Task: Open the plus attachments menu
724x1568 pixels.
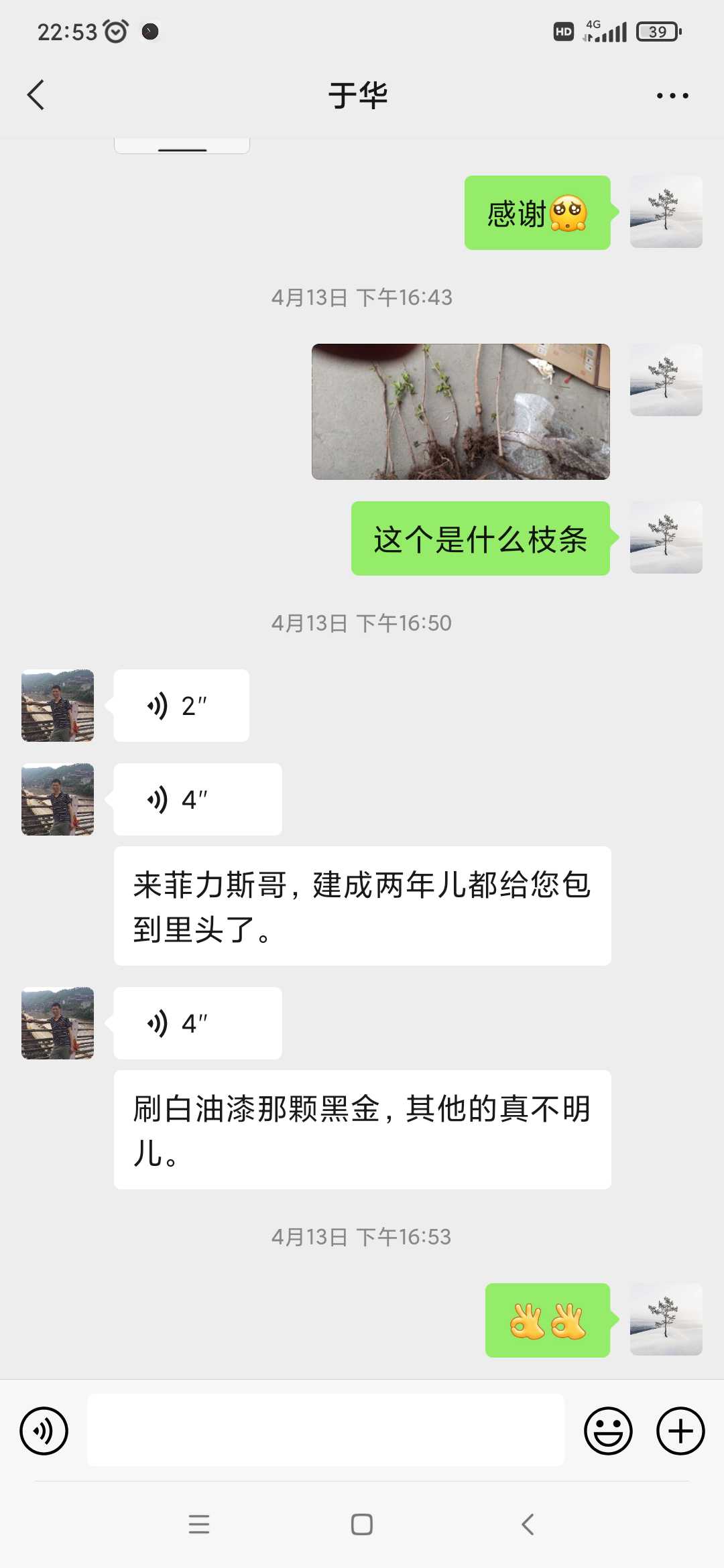Action: pos(680,1431)
